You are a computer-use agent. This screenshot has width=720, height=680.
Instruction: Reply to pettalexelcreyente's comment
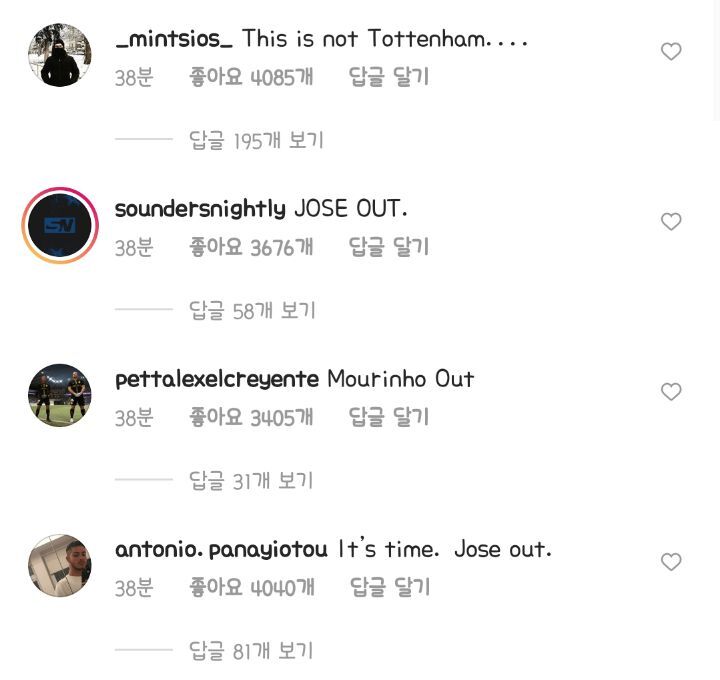click(389, 417)
